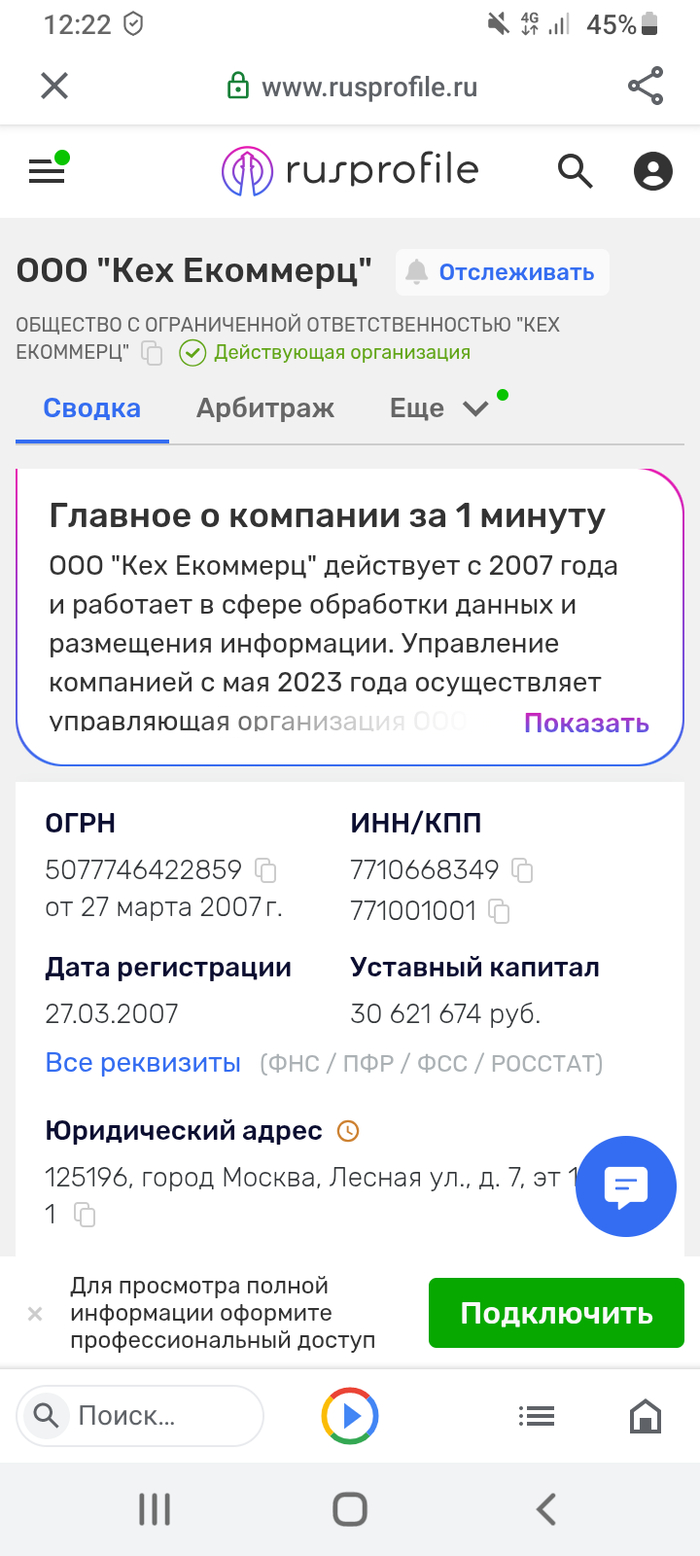Screen dimensions: 700x1556
Task: Close the browser tab with X
Action: point(54,86)
